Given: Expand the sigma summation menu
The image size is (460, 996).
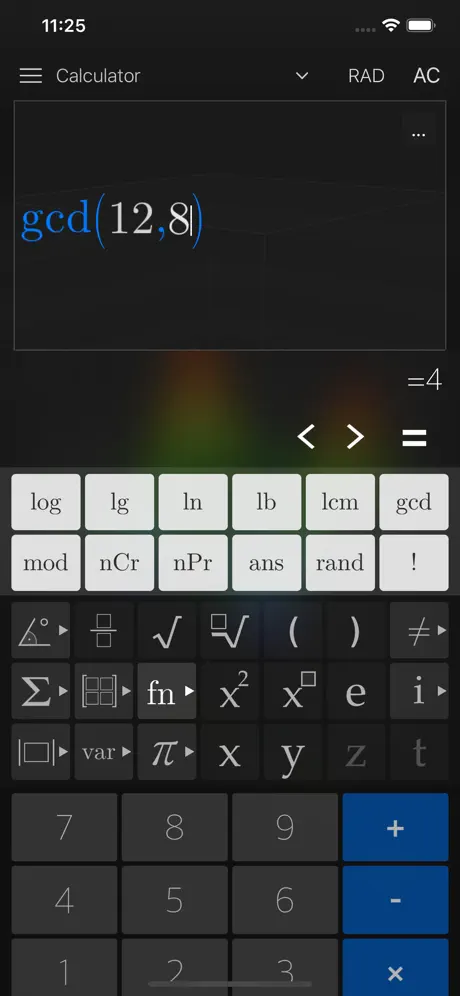Looking at the screenshot, I should pyautogui.click(x=41, y=692).
